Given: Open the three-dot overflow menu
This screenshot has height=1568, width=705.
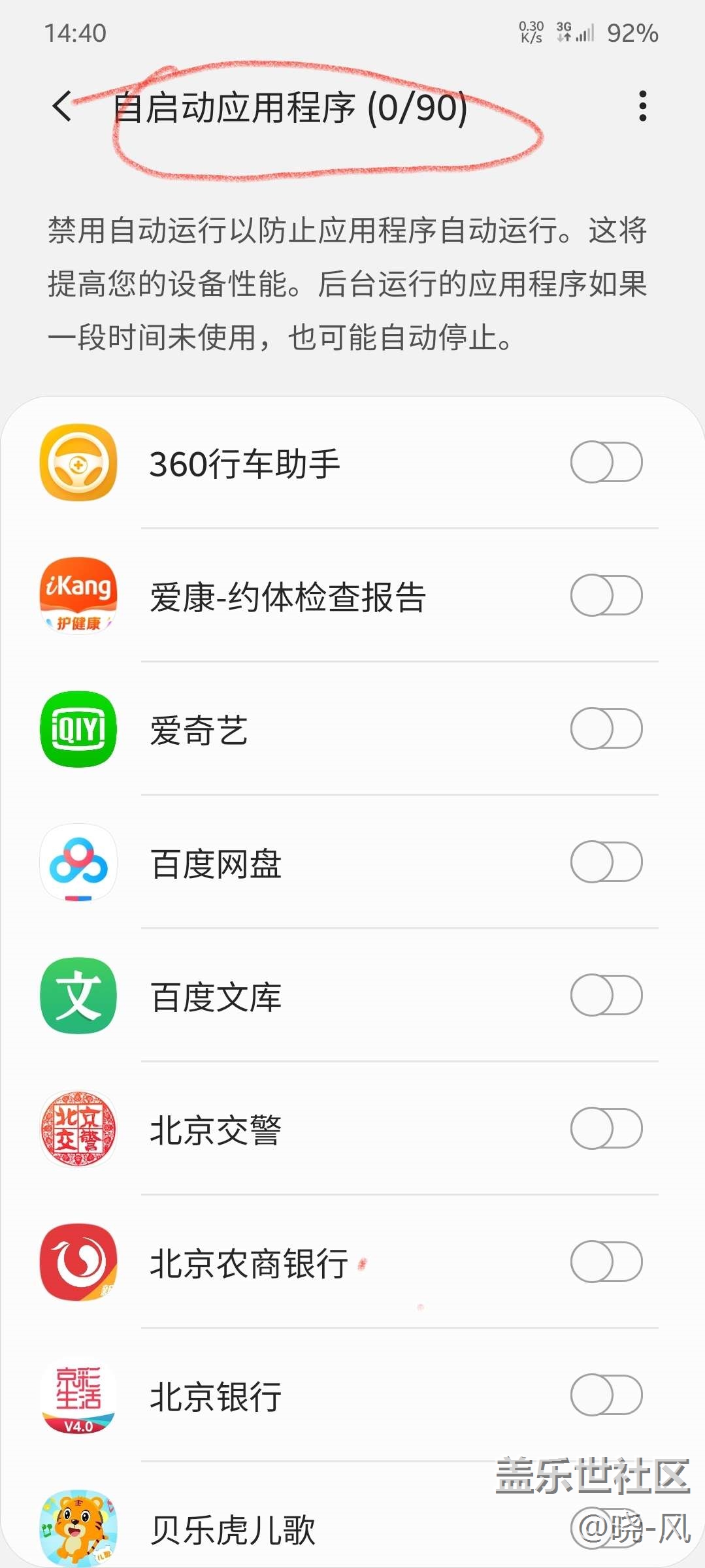Looking at the screenshot, I should coord(643,106).
